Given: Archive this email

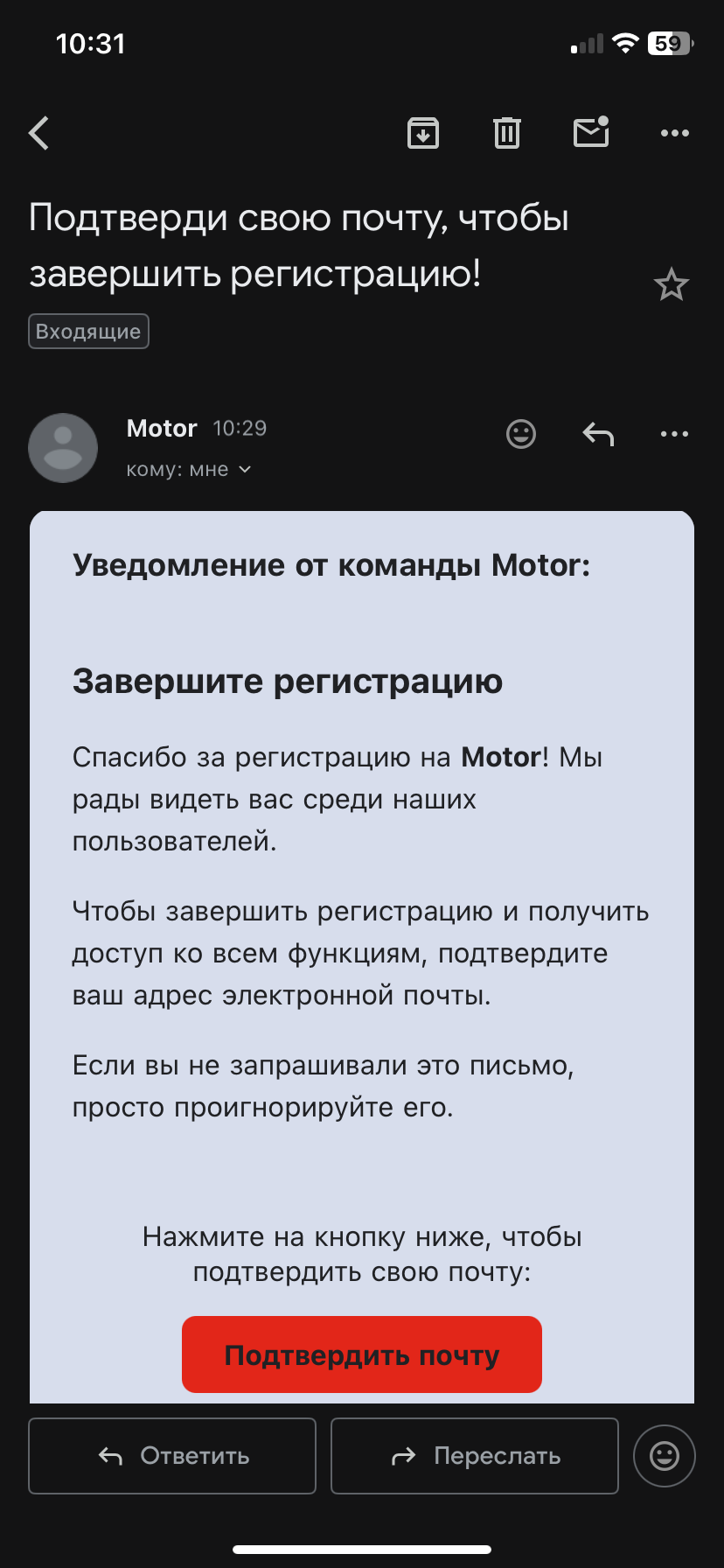Looking at the screenshot, I should click(x=423, y=133).
